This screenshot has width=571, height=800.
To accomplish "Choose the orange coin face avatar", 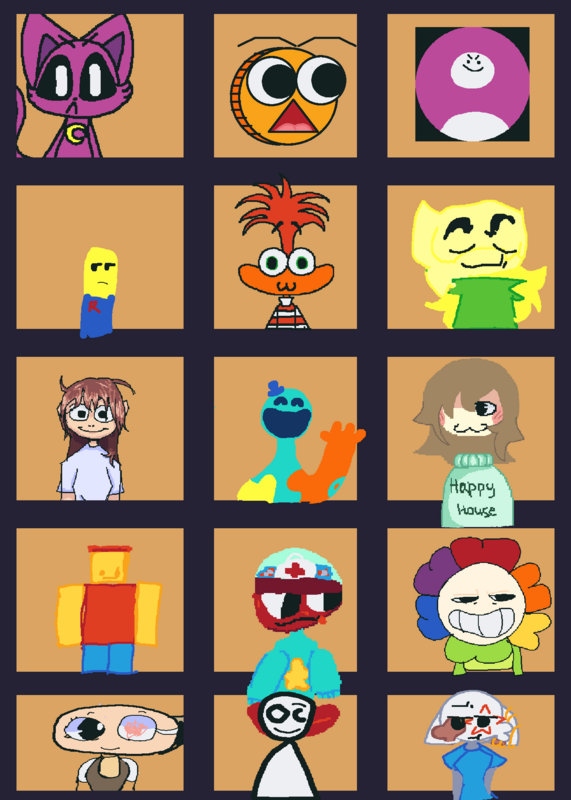I will tap(285, 86).
